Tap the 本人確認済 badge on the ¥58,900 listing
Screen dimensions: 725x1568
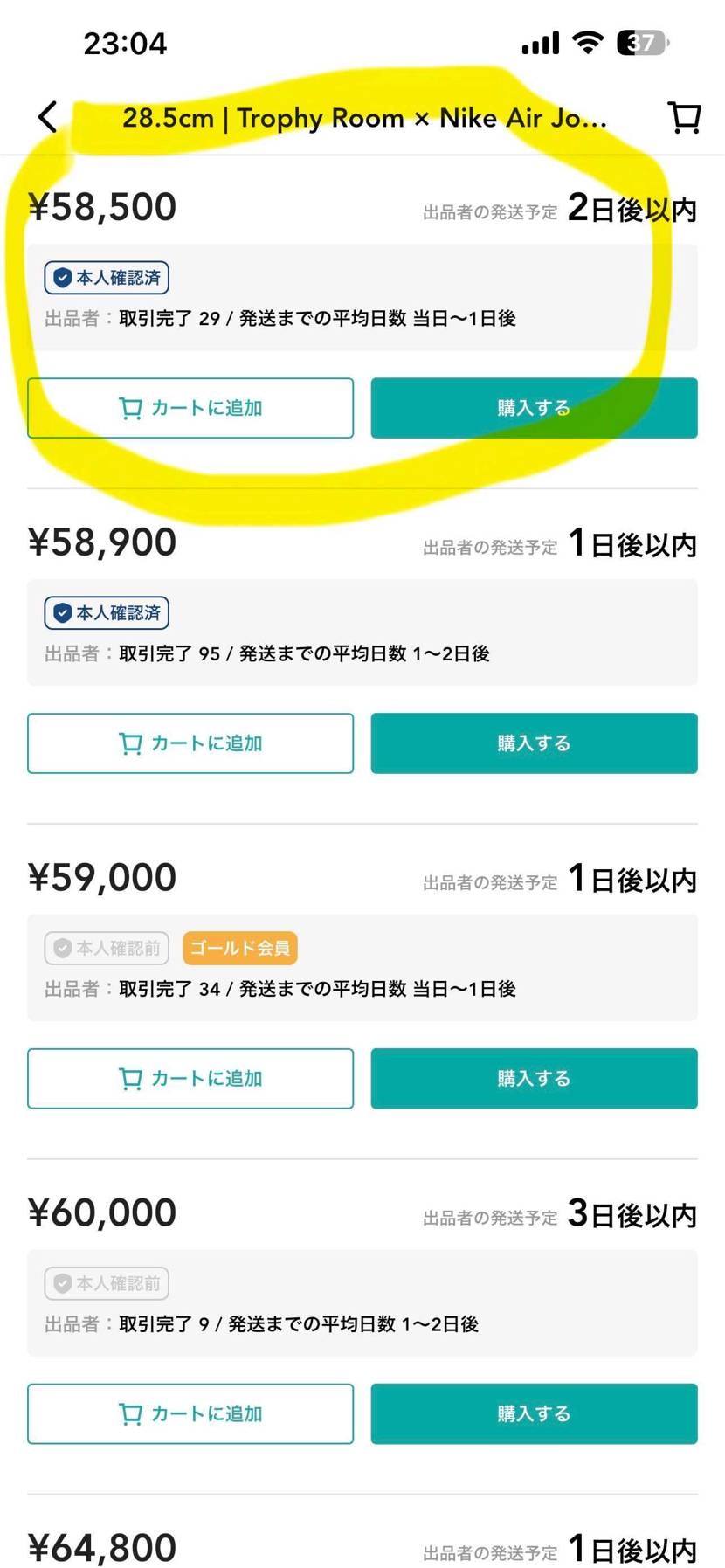(x=106, y=612)
